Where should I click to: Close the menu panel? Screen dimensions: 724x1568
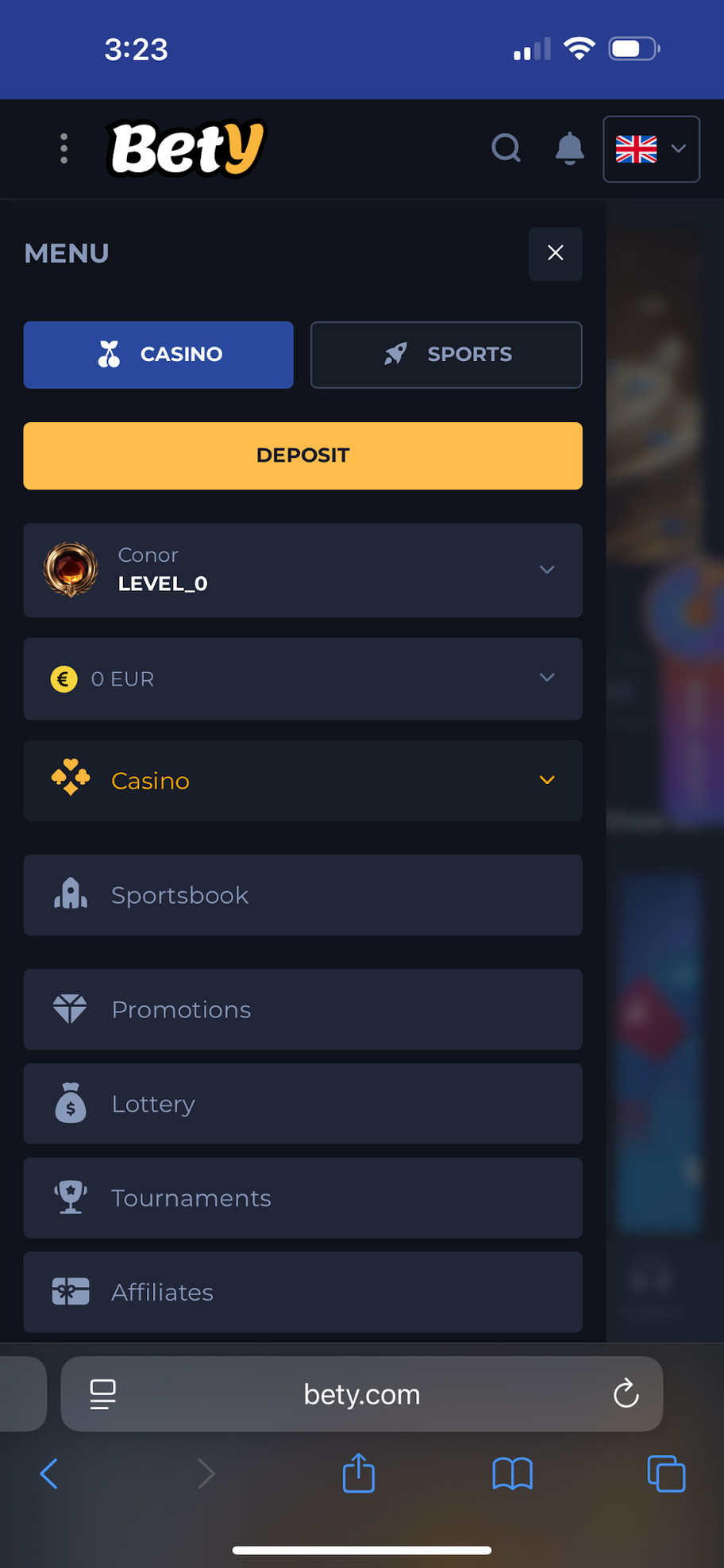[555, 253]
